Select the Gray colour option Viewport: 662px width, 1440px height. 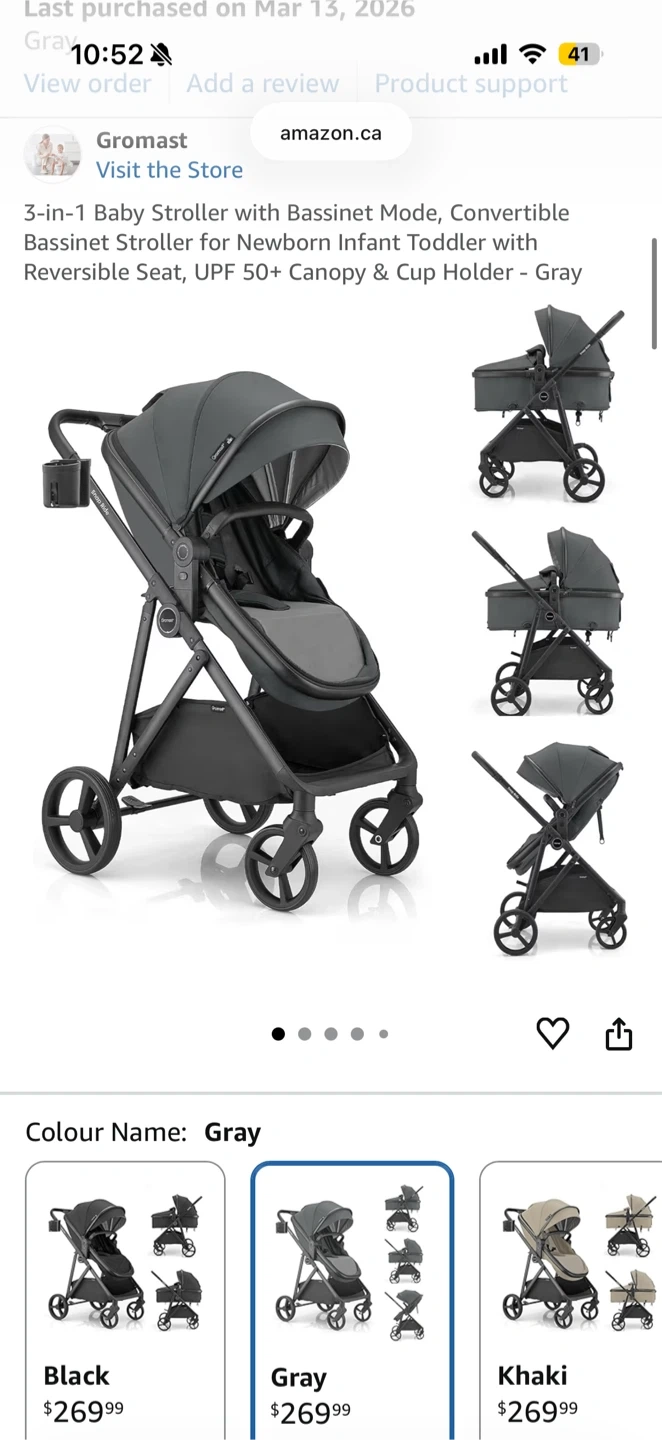[x=352, y=1301]
